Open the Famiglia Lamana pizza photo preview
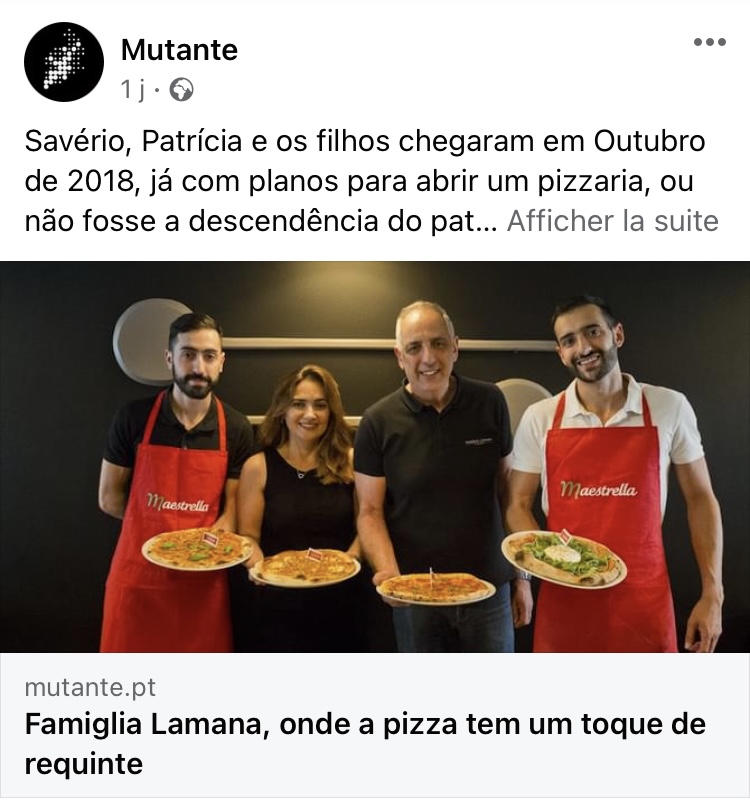 375,456
